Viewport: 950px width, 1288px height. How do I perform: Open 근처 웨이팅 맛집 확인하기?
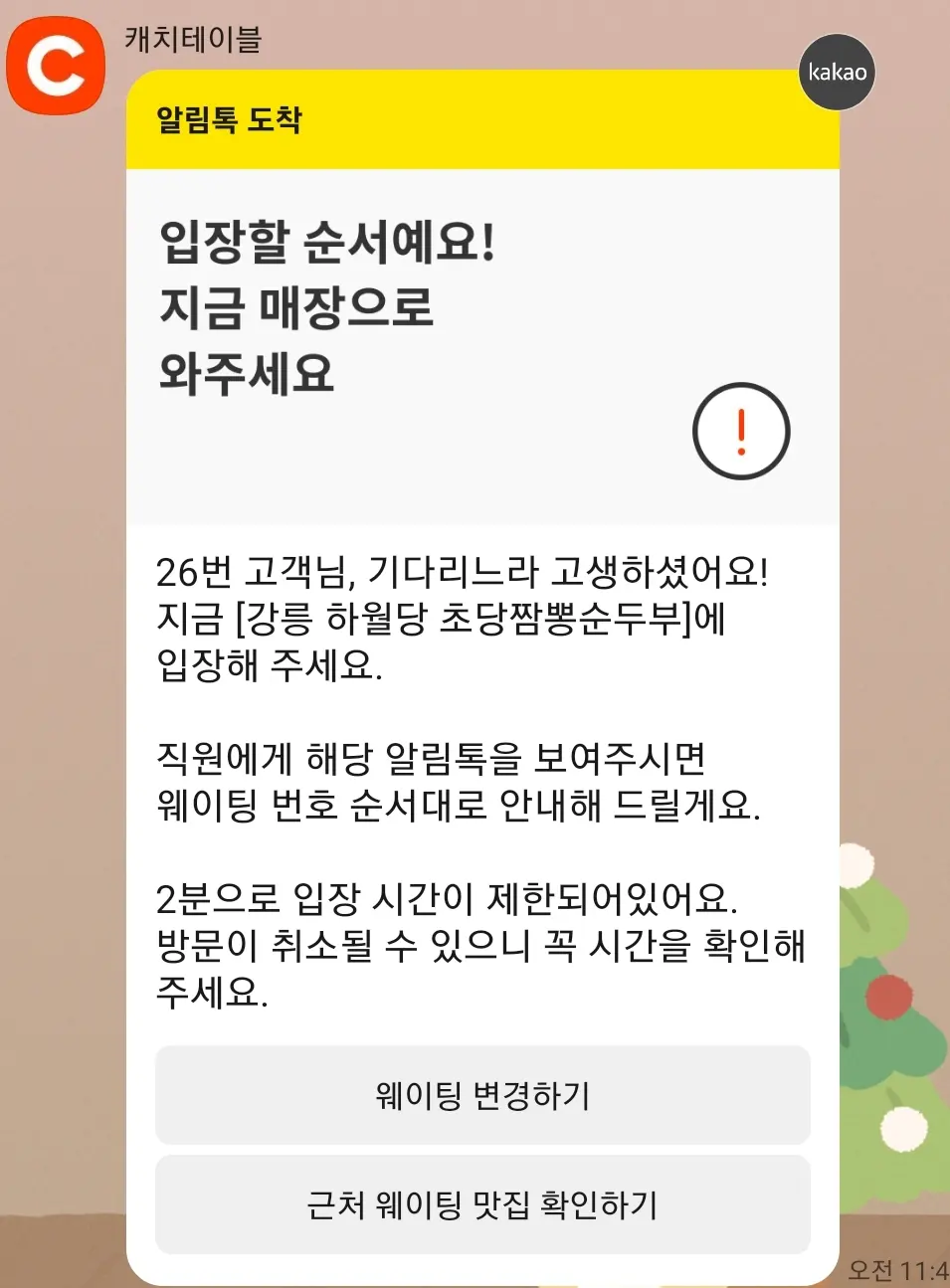[482, 1204]
